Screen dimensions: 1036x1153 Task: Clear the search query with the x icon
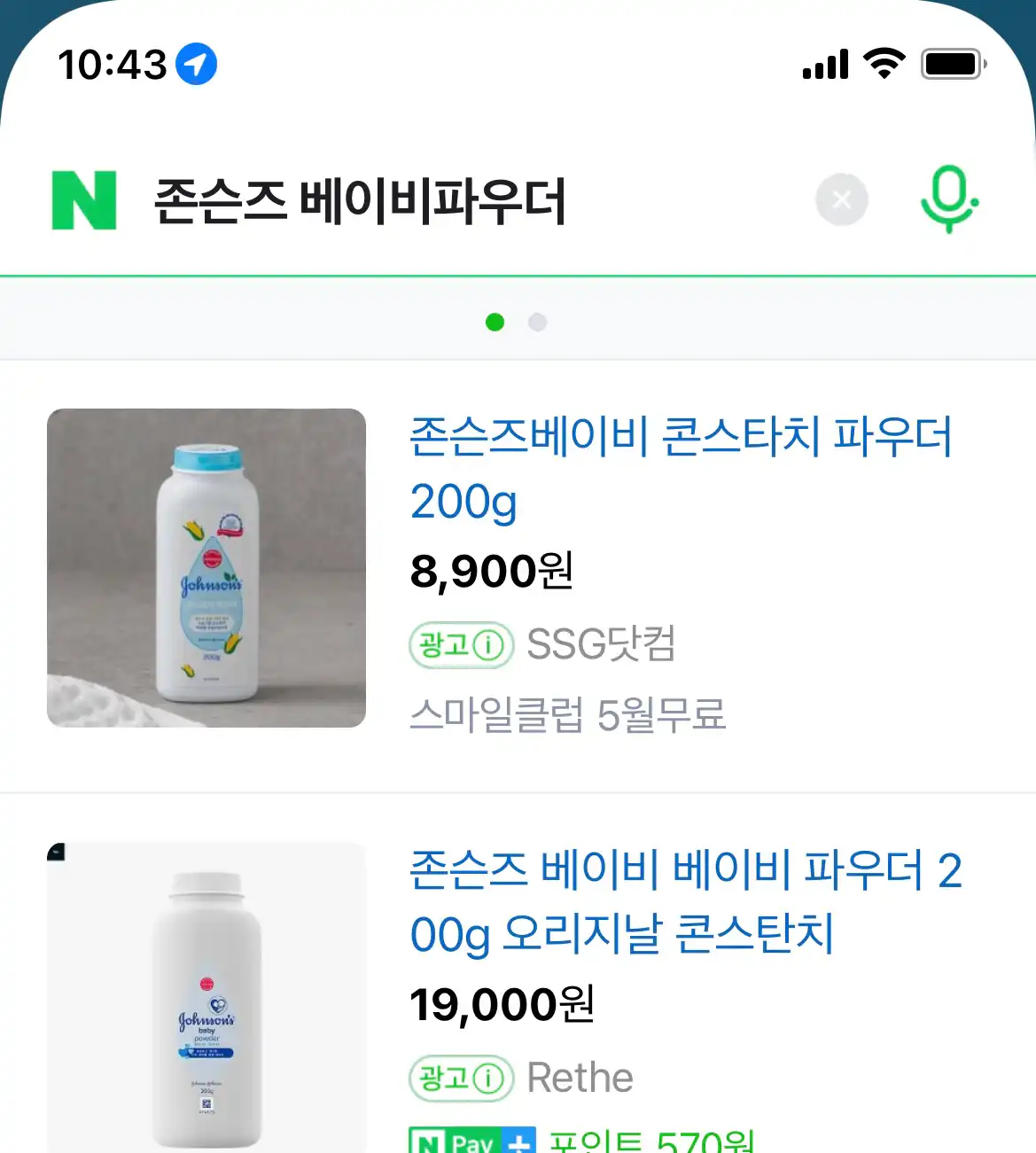[x=842, y=200]
